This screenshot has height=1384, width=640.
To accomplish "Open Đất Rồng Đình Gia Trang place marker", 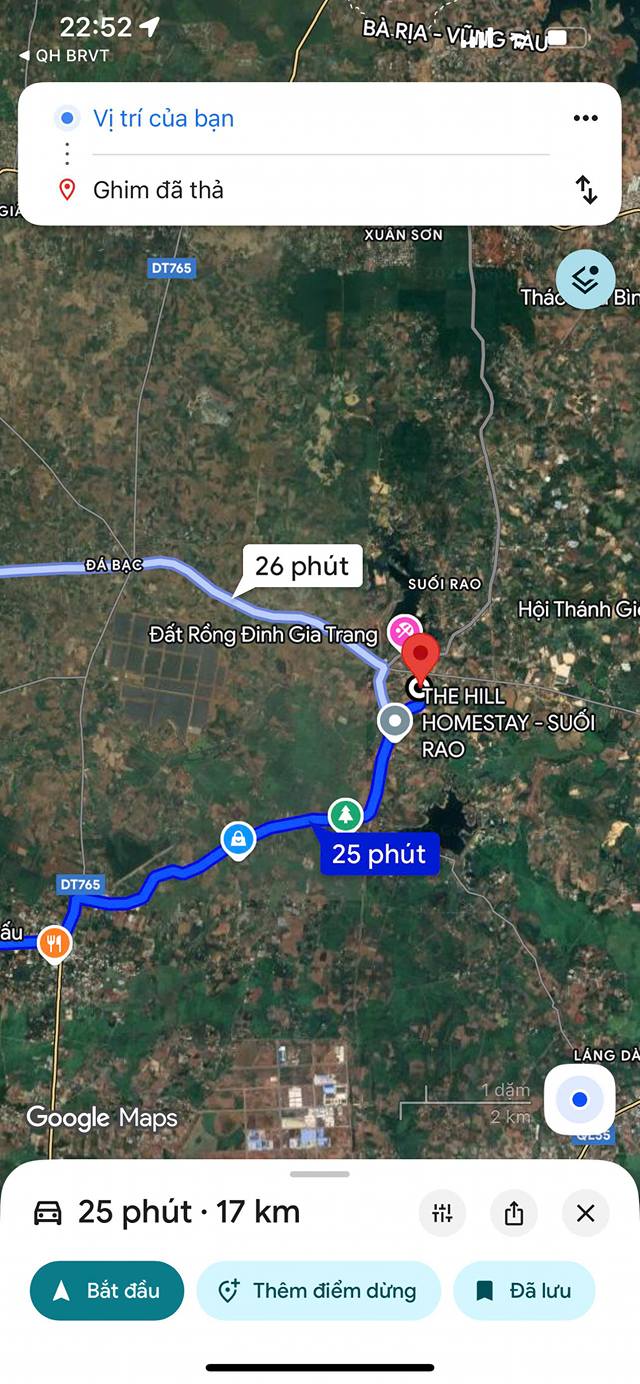I will (x=404, y=631).
